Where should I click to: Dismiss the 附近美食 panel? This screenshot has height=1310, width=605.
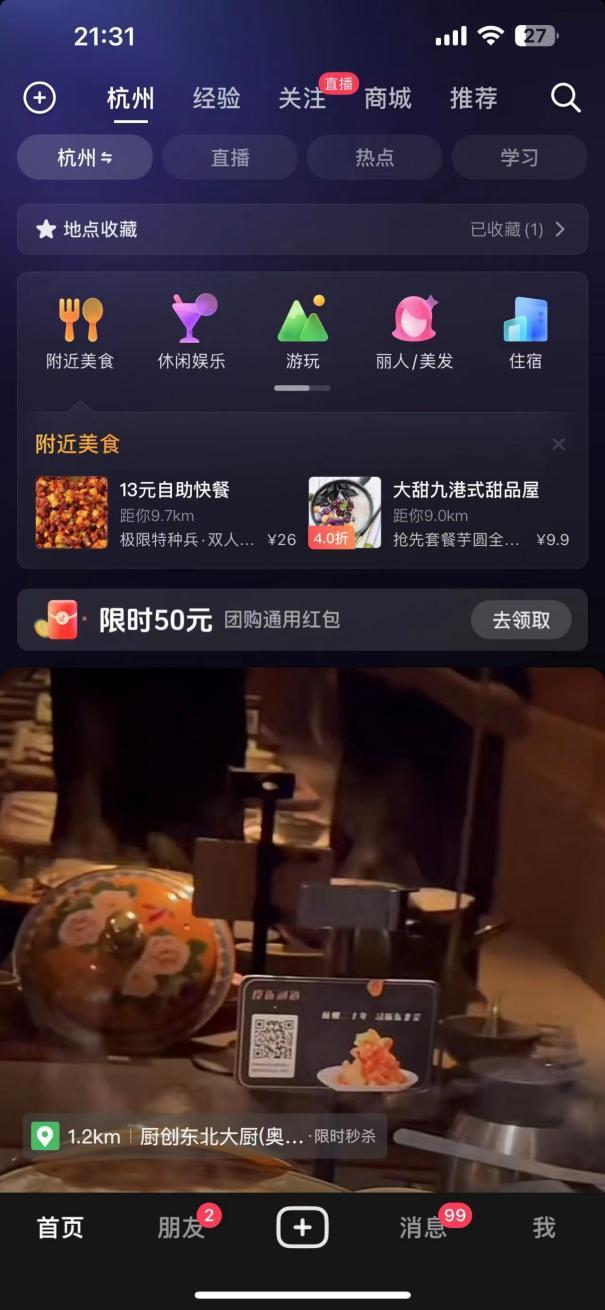[558, 444]
